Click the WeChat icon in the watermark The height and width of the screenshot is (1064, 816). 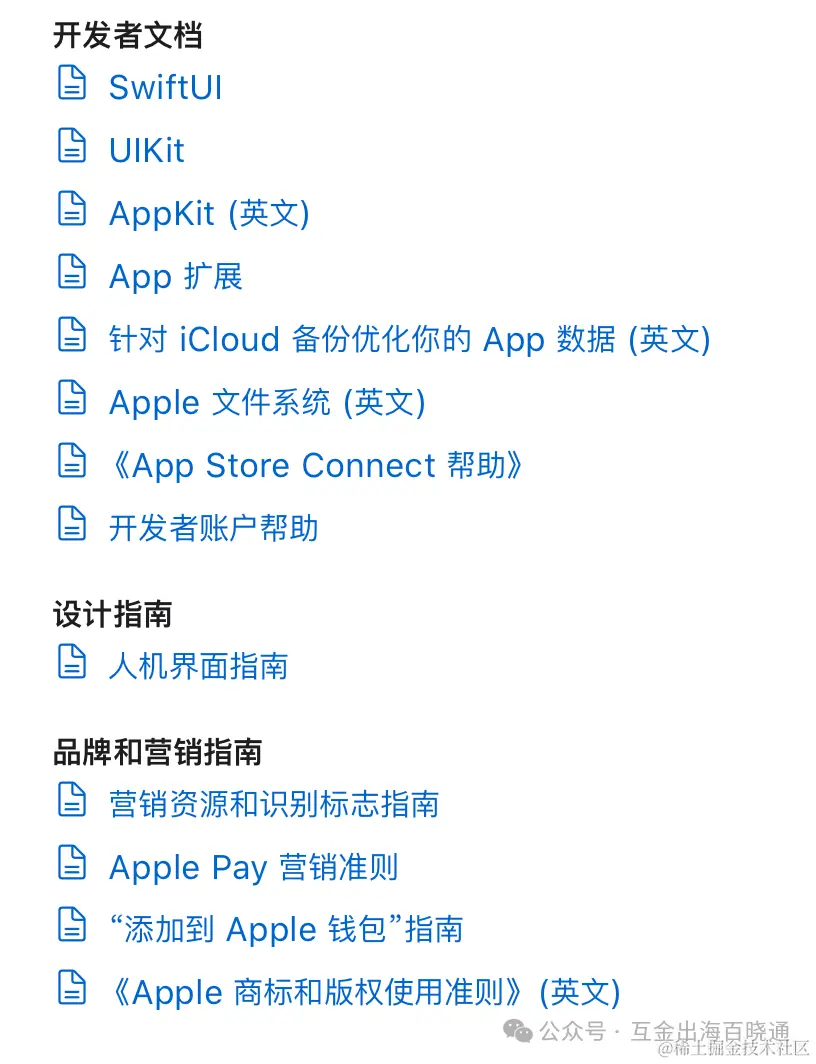pos(519,1030)
